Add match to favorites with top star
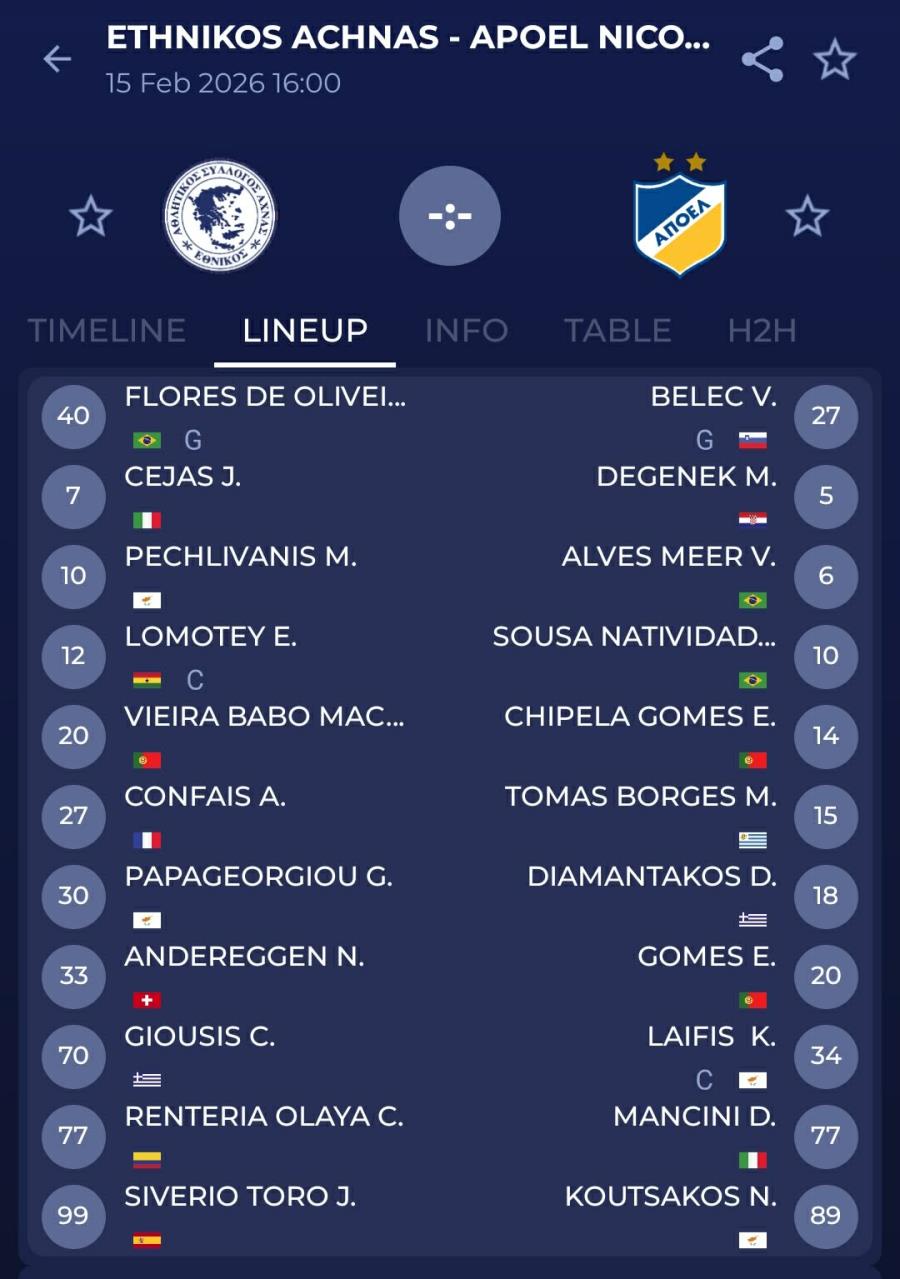 point(835,60)
